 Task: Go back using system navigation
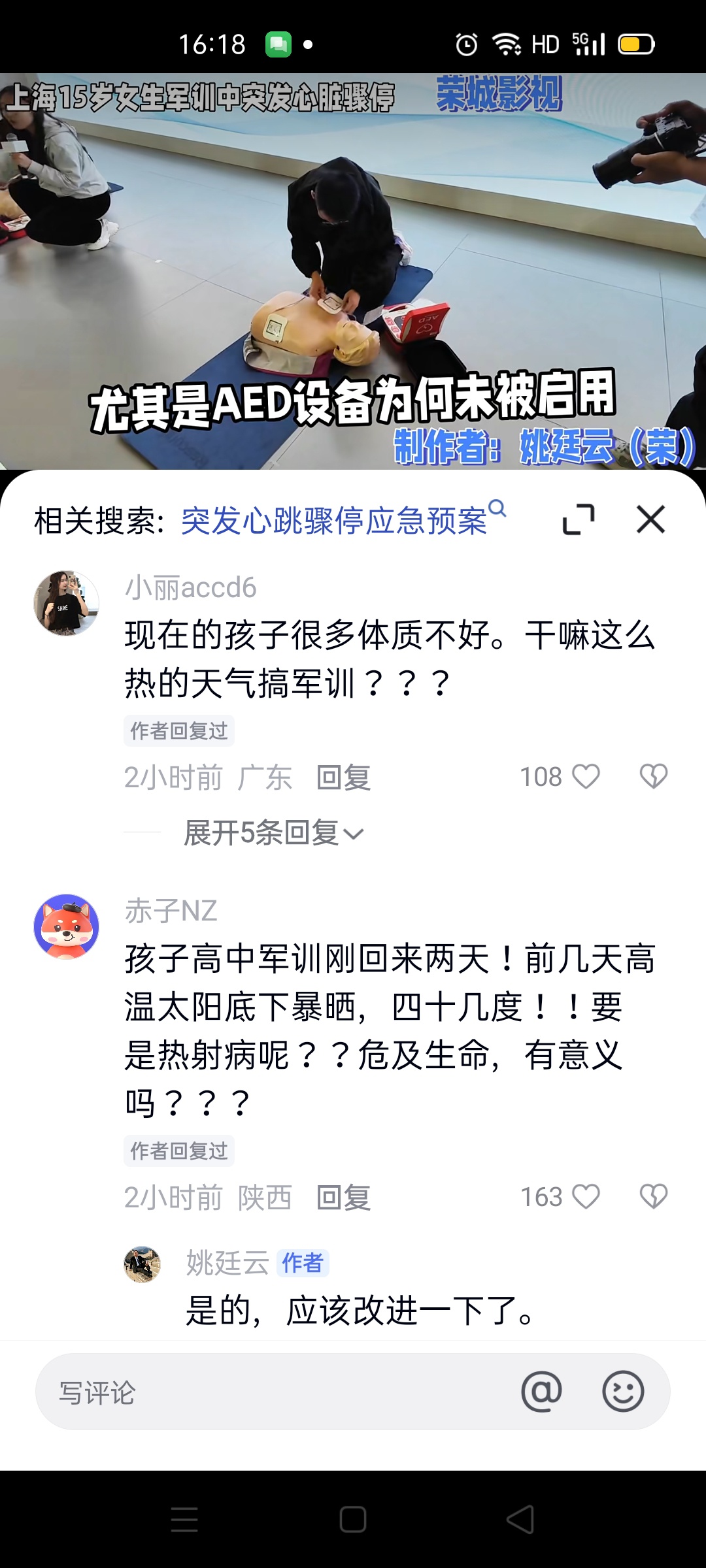click(520, 1520)
